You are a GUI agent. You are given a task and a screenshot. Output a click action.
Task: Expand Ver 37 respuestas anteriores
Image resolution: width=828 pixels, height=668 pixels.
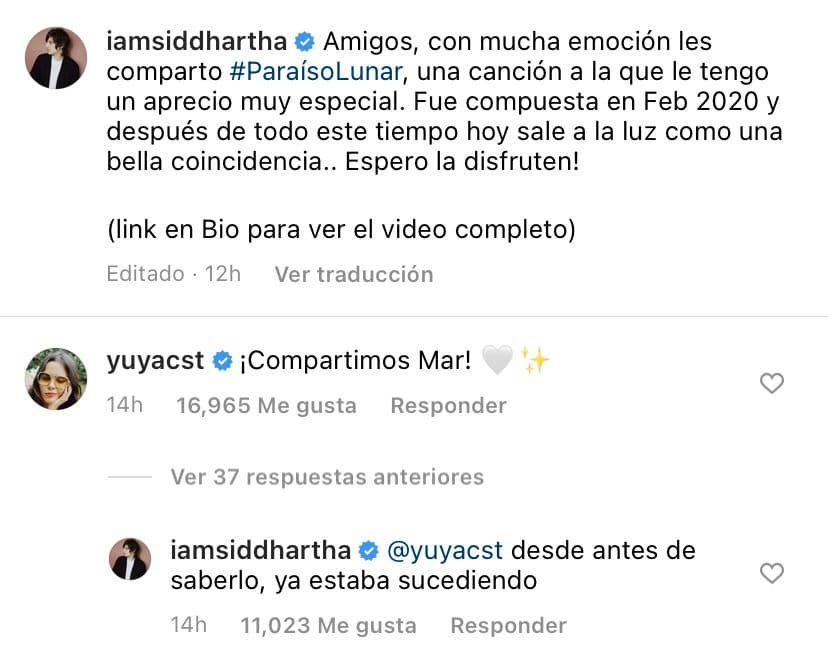[x=327, y=477]
